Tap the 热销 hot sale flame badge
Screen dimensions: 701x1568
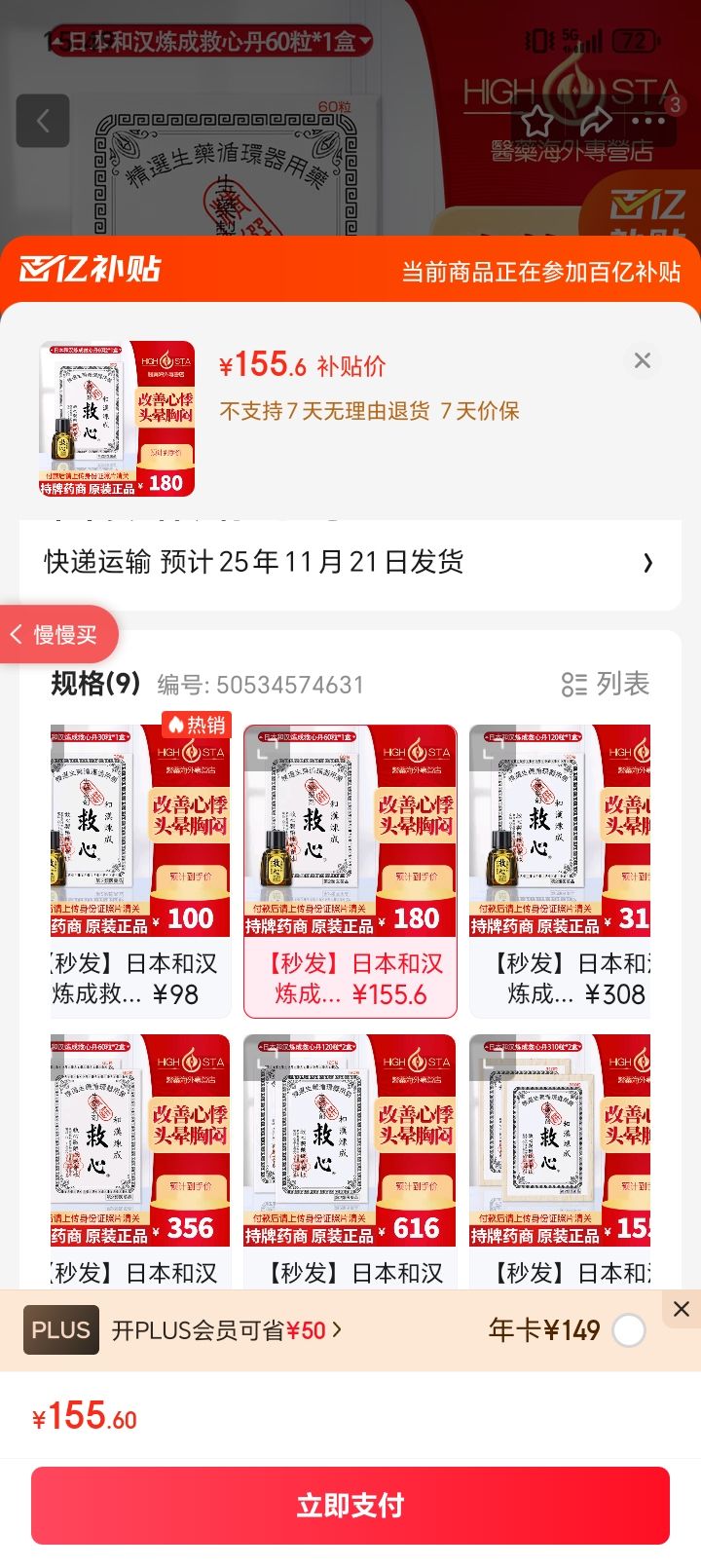tap(199, 726)
